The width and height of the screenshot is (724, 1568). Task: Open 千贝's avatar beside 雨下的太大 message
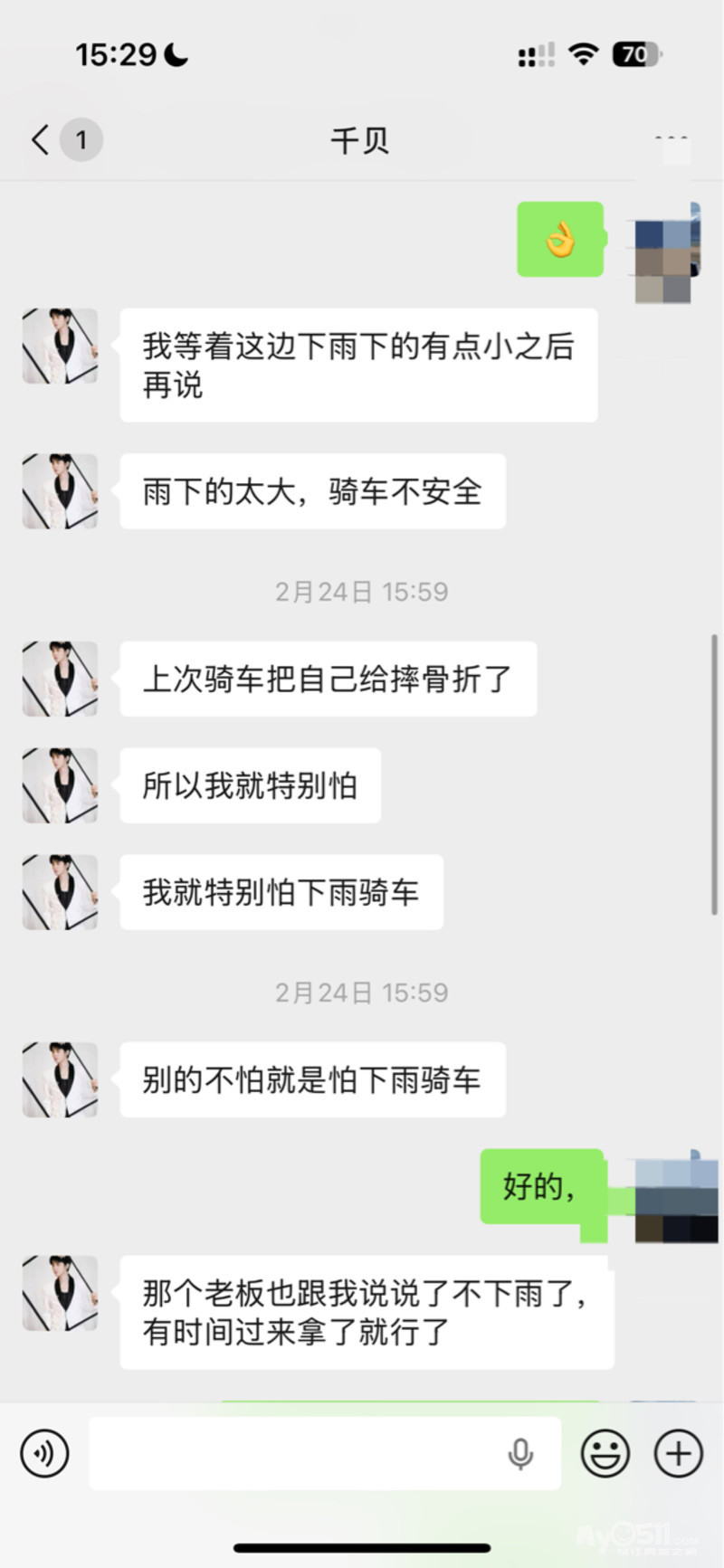coord(60,491)
